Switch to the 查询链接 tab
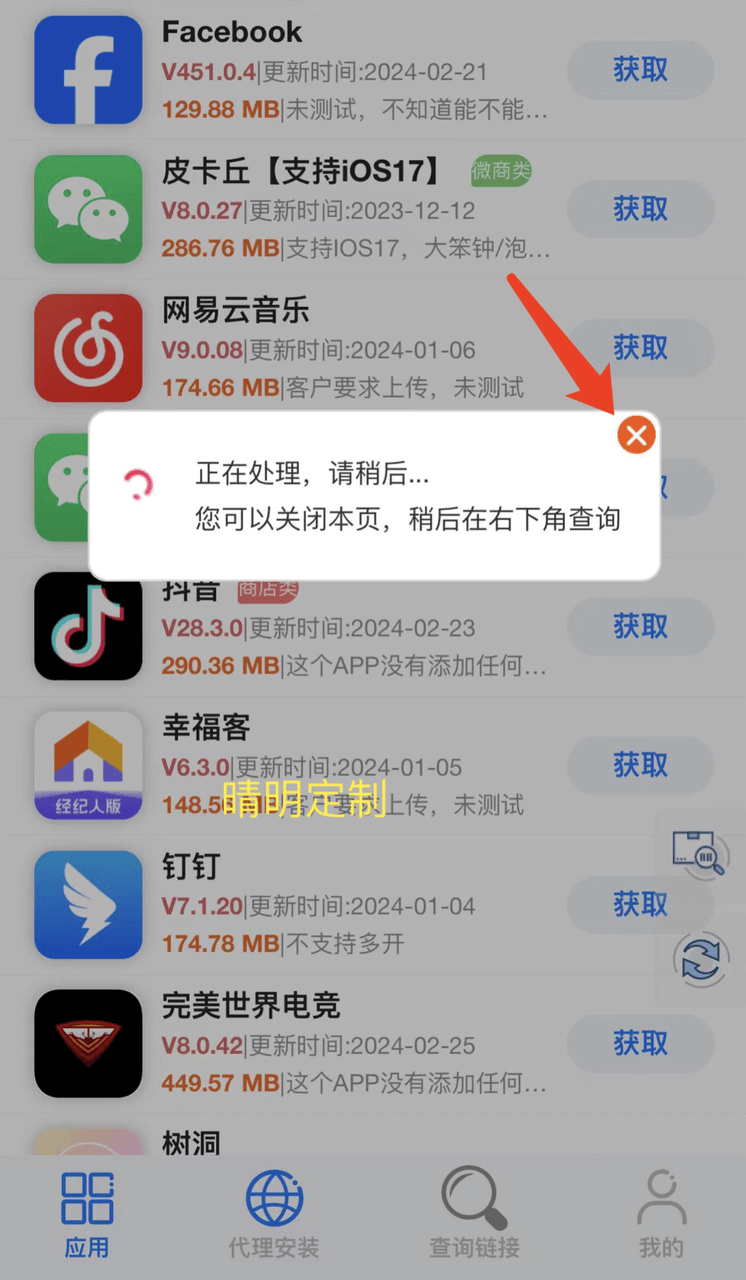This screenshot has width=746, height=1280. 474,1215
